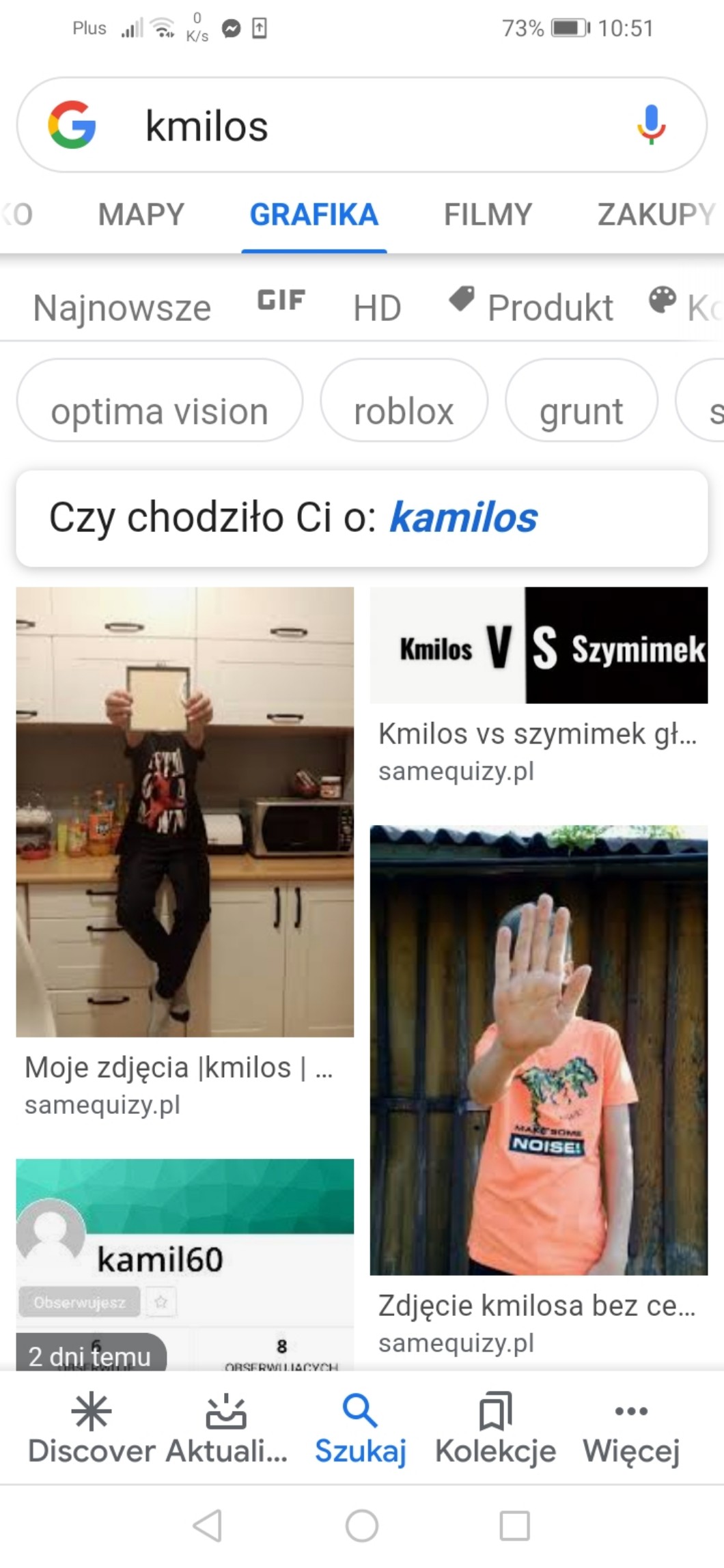Tap the voice search microphone
The width and height of the screenshot is (724, 1568).
coord(651,125)
